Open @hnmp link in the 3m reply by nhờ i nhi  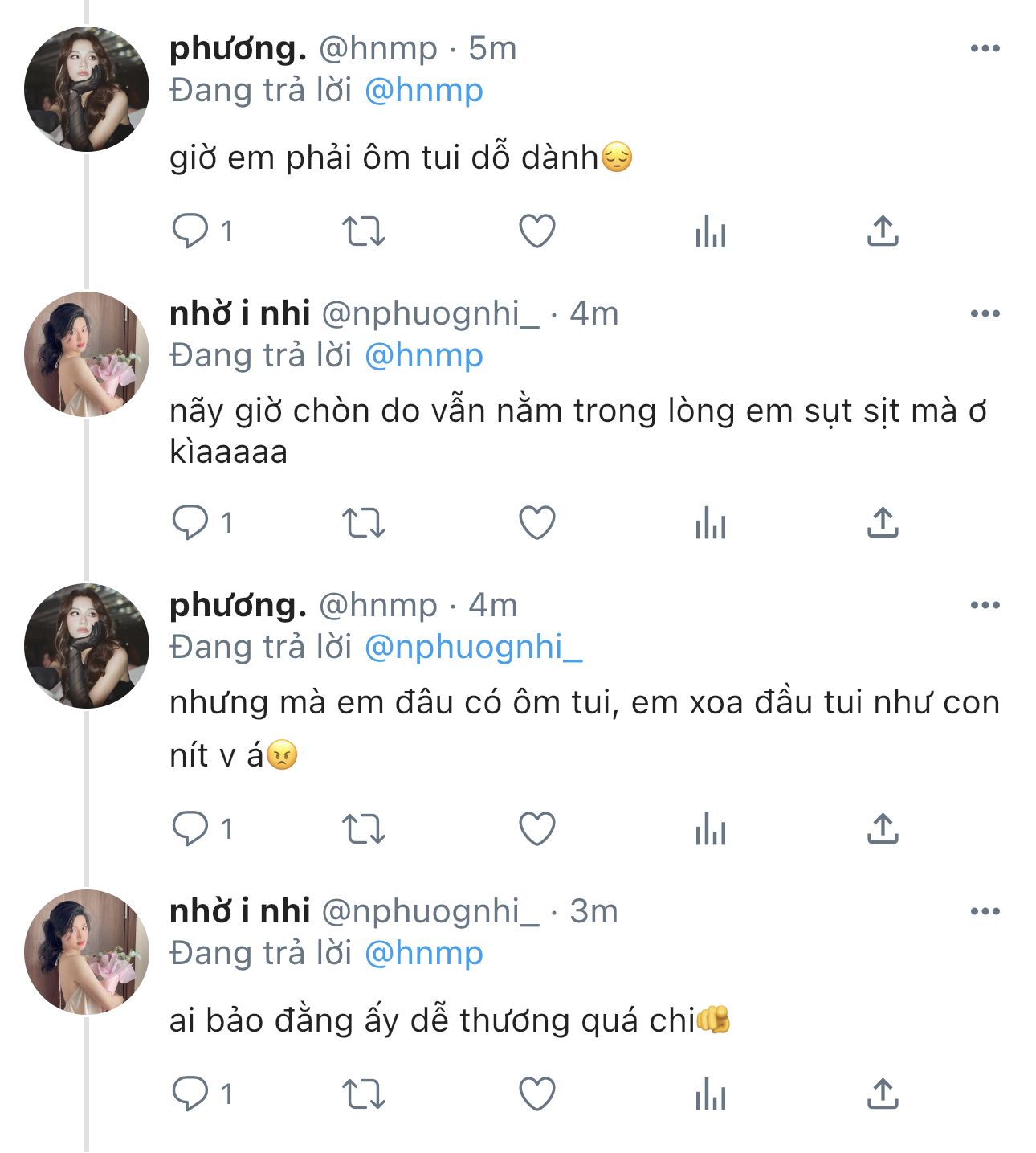tap(424, 953)
